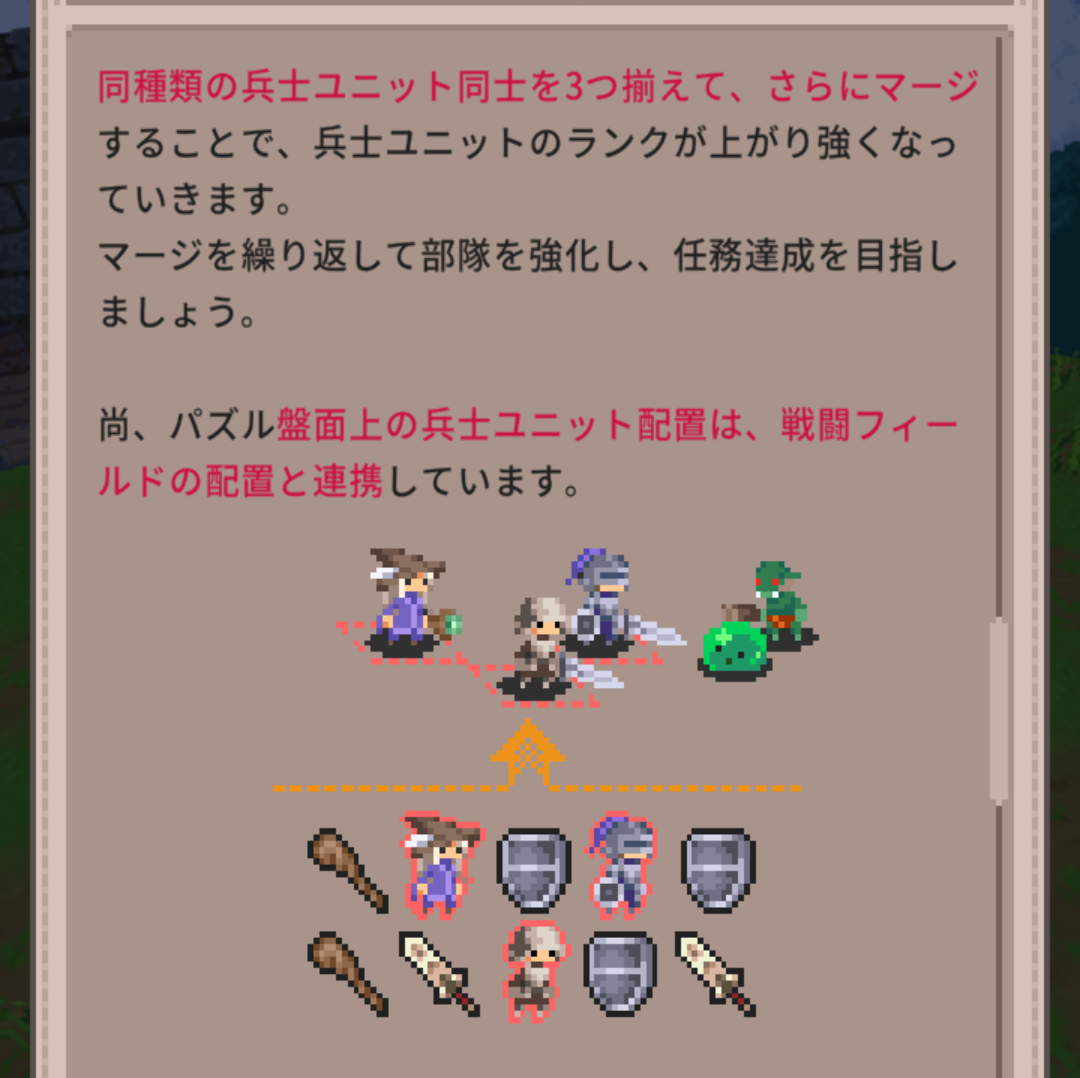Tap the help panel's vertical scrollbar thumb

coord(999,711)
